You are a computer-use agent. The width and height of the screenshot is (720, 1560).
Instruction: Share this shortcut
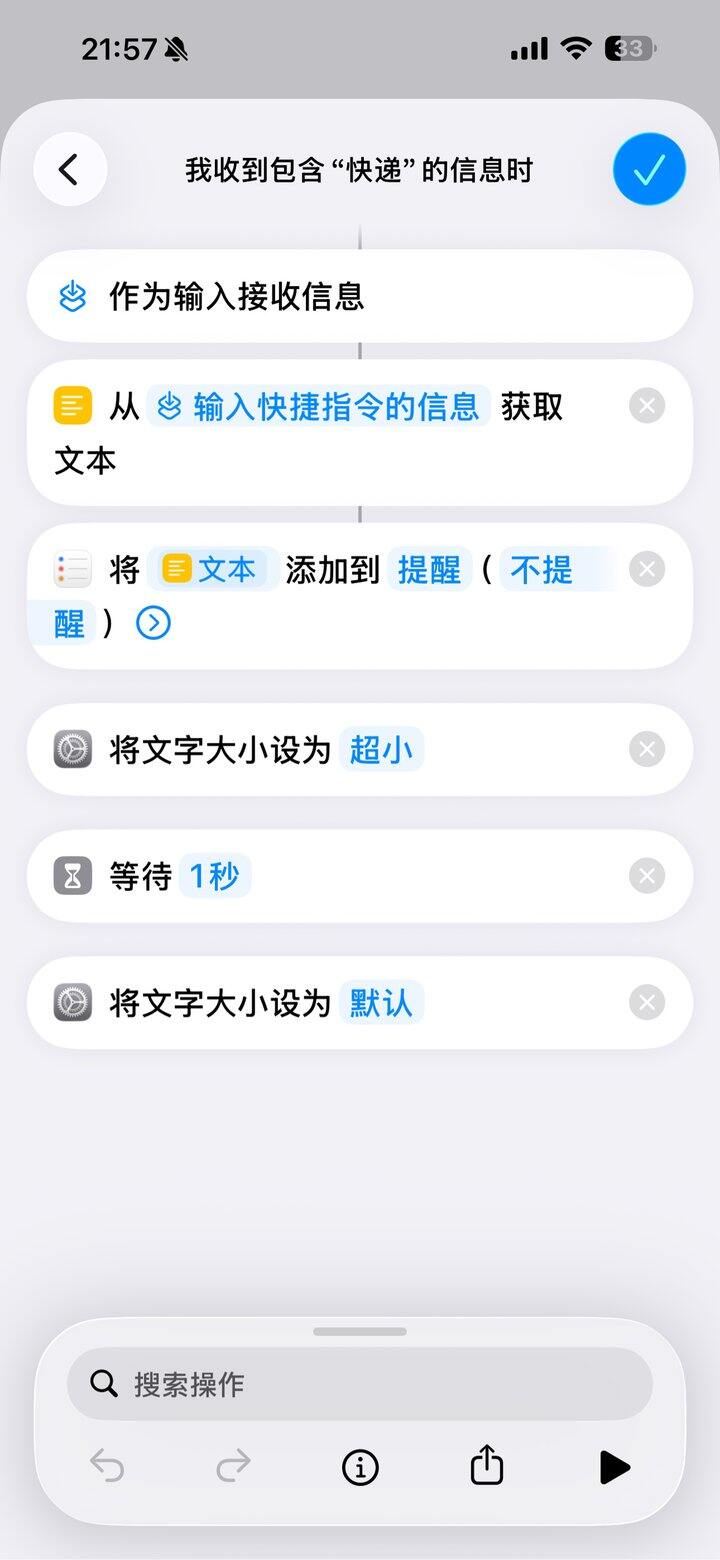point(487,1467)
